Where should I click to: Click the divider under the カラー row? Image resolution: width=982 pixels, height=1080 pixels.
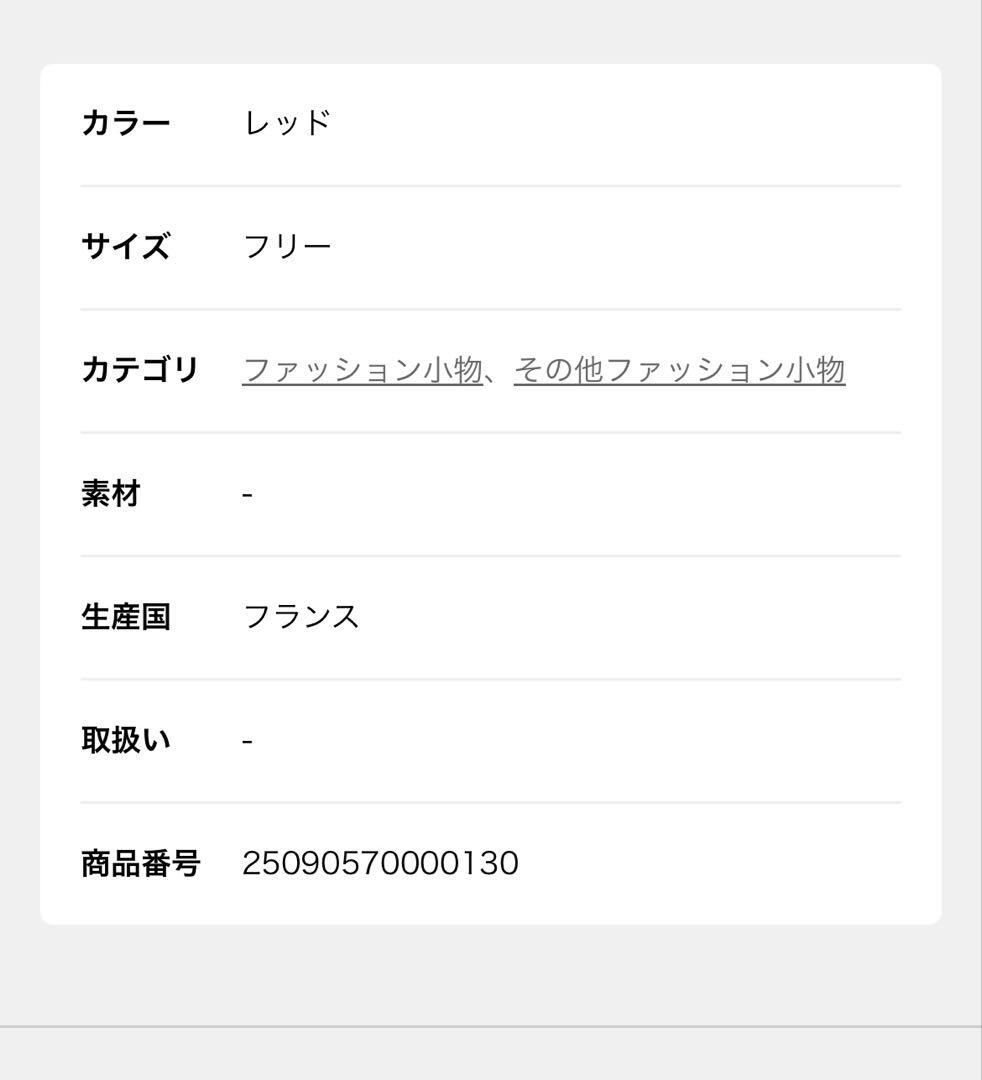tap(490, 183)
